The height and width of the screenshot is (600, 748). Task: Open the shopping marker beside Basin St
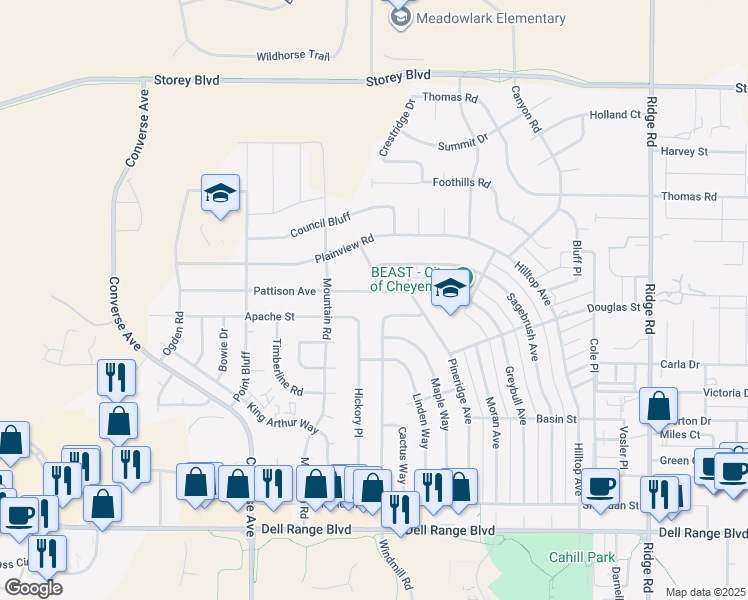(659, 407)
